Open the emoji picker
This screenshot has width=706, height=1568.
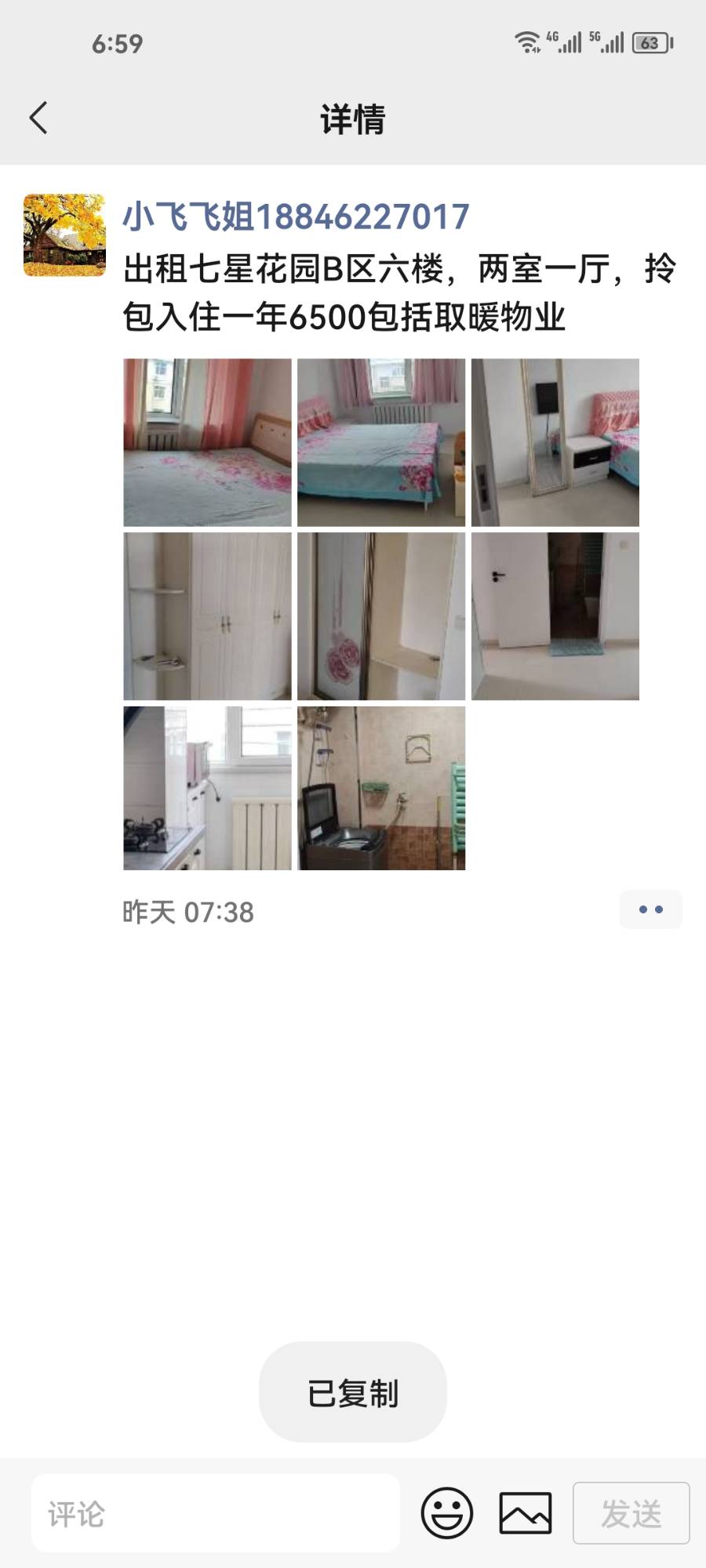coord(447,1513)
